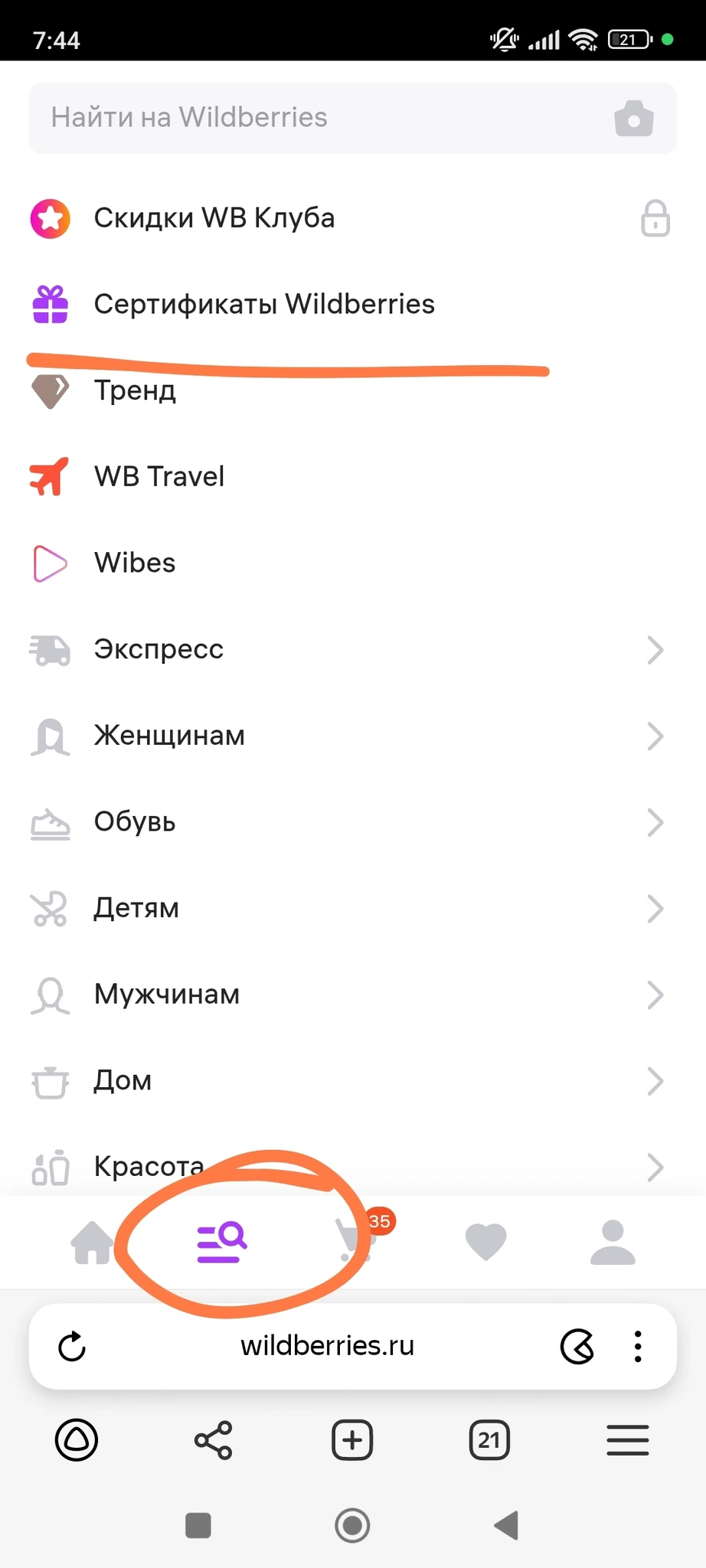Open photo search camera icon
The width and height of the screenshot is (706, 1568).
pyautogui.click(x=634, y=119)
